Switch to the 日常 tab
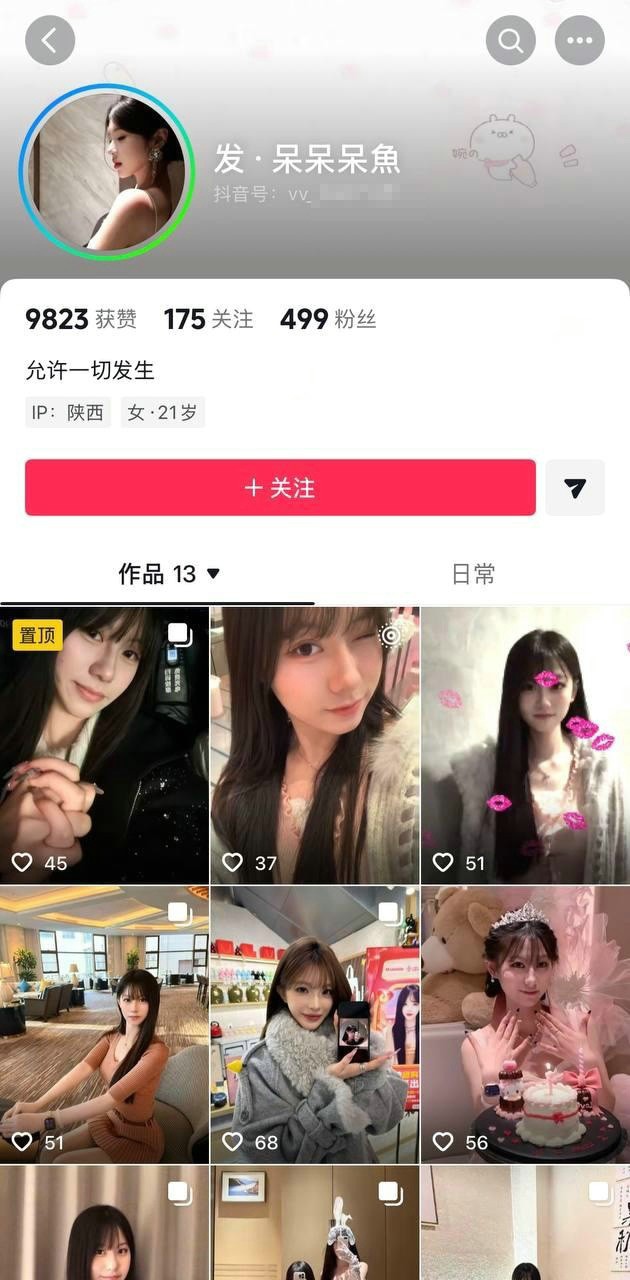Viewport: 630px width, 1280px height. point(473,574)
